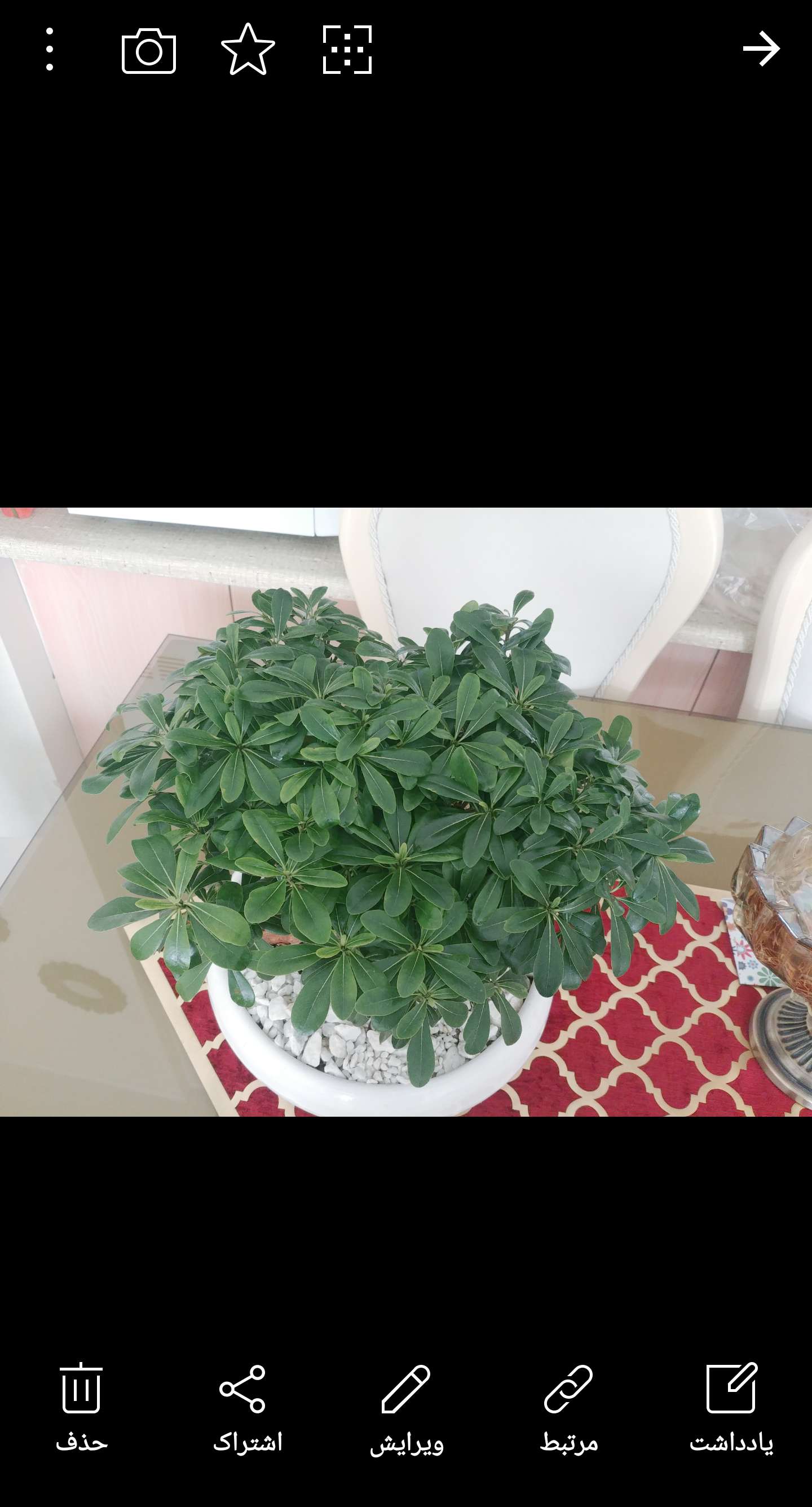
Task: Open the three-dot overflow menu
Action: click(x=50, y=50)
